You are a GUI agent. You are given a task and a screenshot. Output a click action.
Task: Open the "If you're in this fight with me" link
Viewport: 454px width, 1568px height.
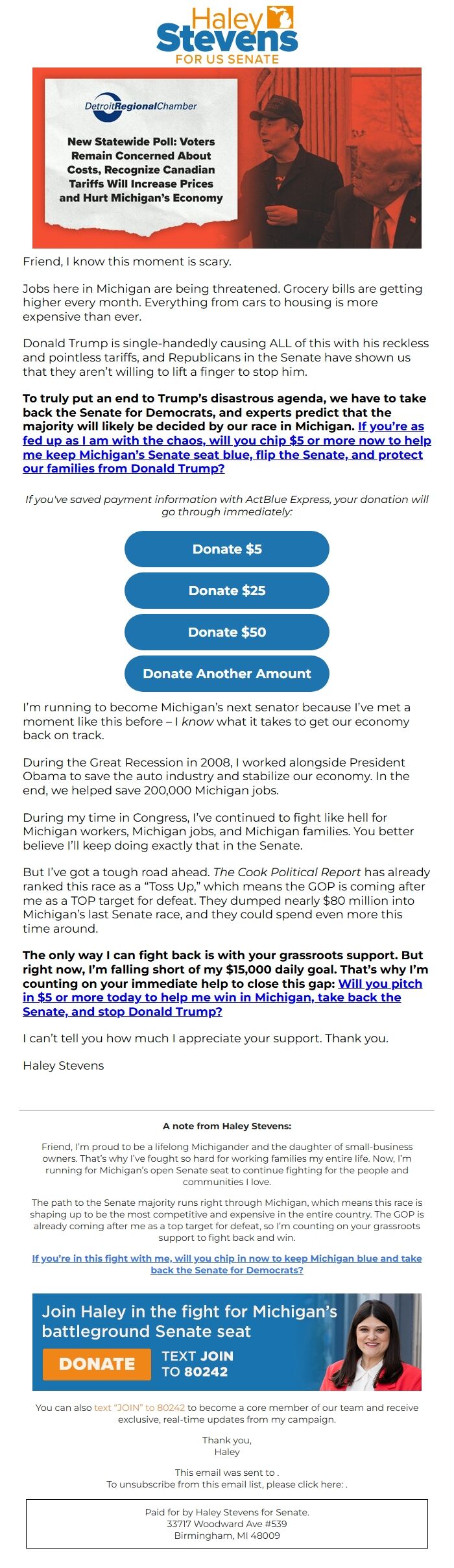(227, 1264)
